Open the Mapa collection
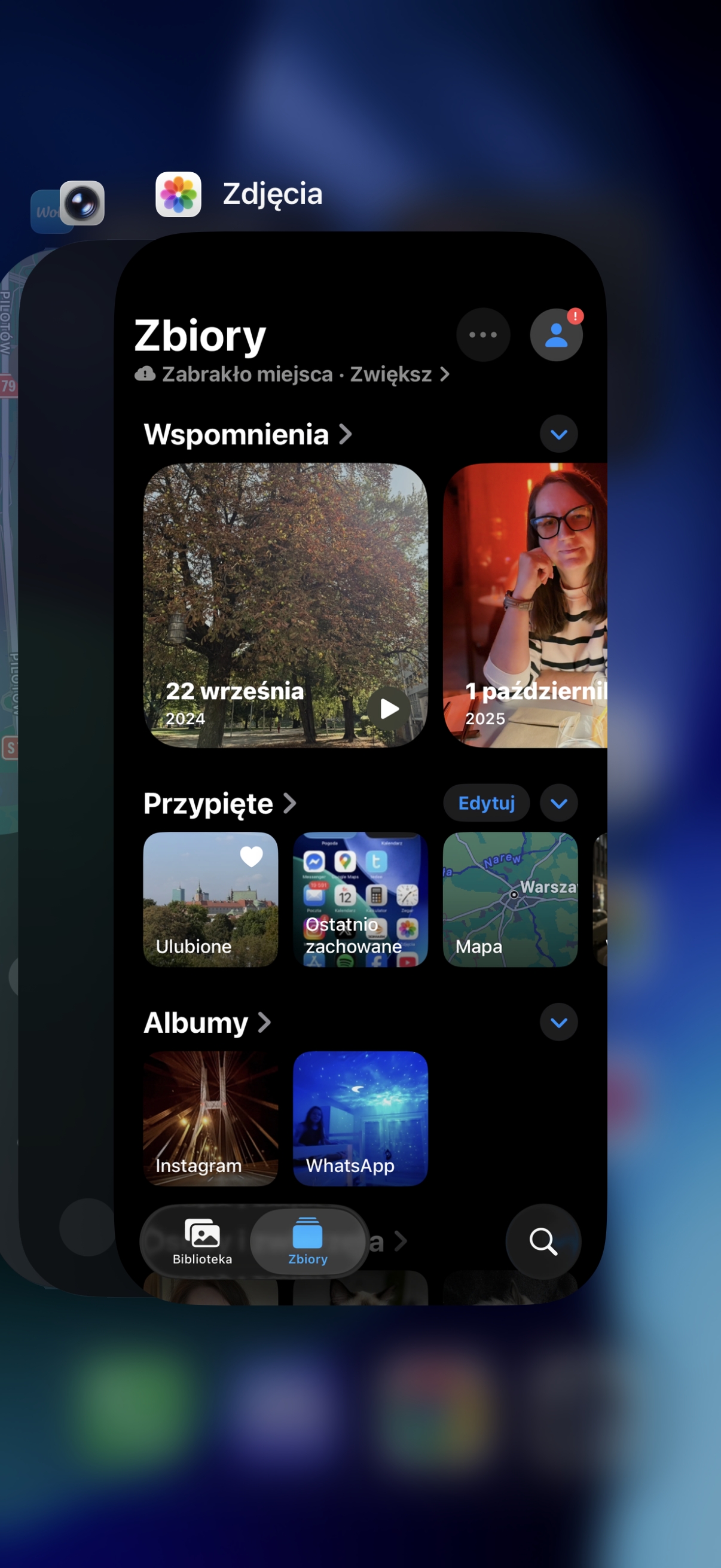 click(510, 899)
